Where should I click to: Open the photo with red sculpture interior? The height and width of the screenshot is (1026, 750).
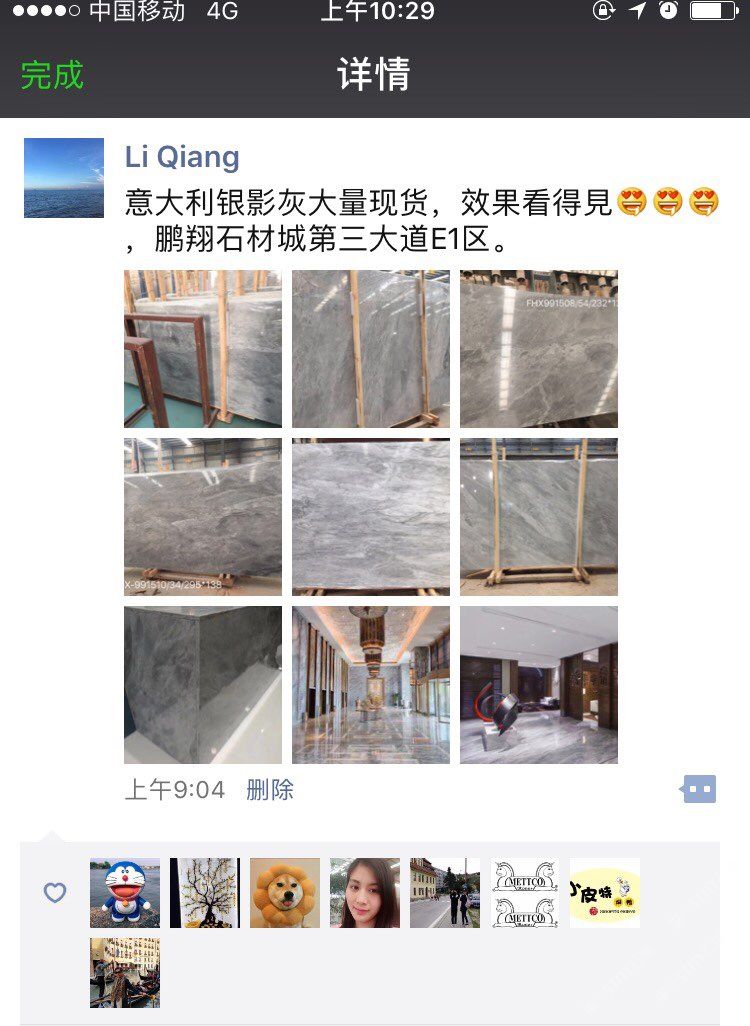pyautogui.click(x=539, y=685)
